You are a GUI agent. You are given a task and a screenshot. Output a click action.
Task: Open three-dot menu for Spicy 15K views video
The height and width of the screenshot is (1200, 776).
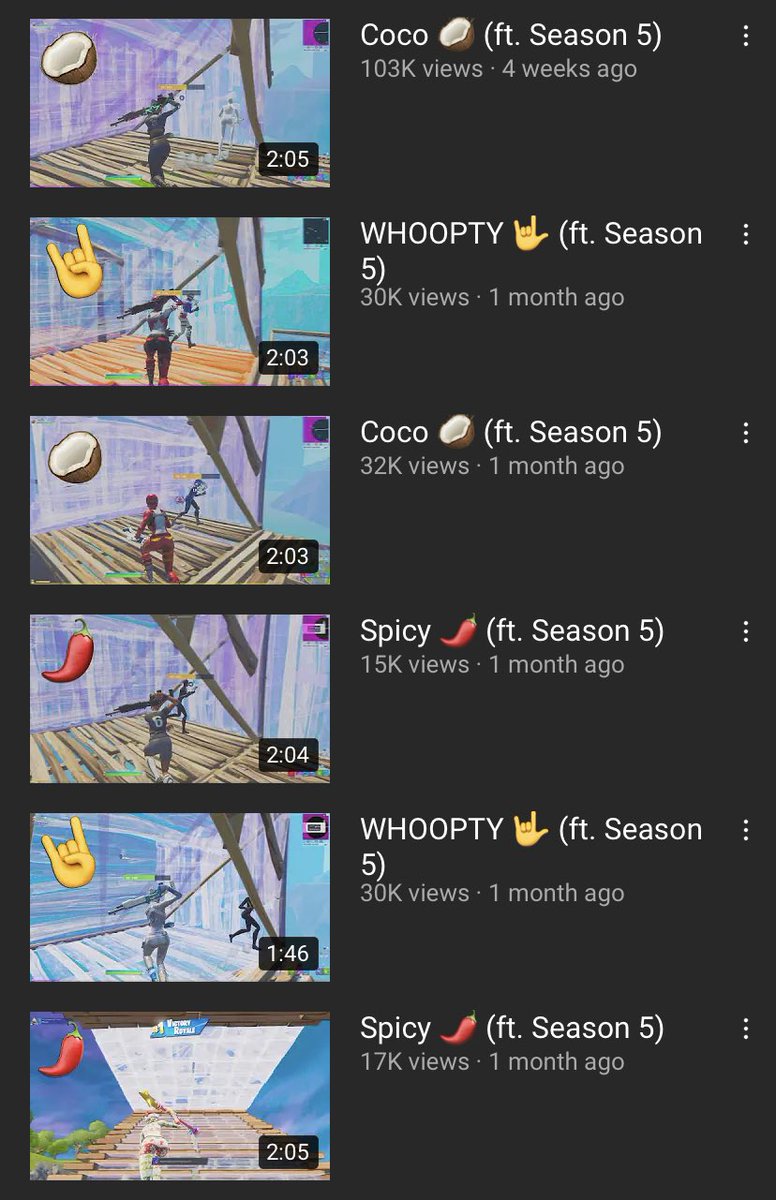(x=746, y=632)
